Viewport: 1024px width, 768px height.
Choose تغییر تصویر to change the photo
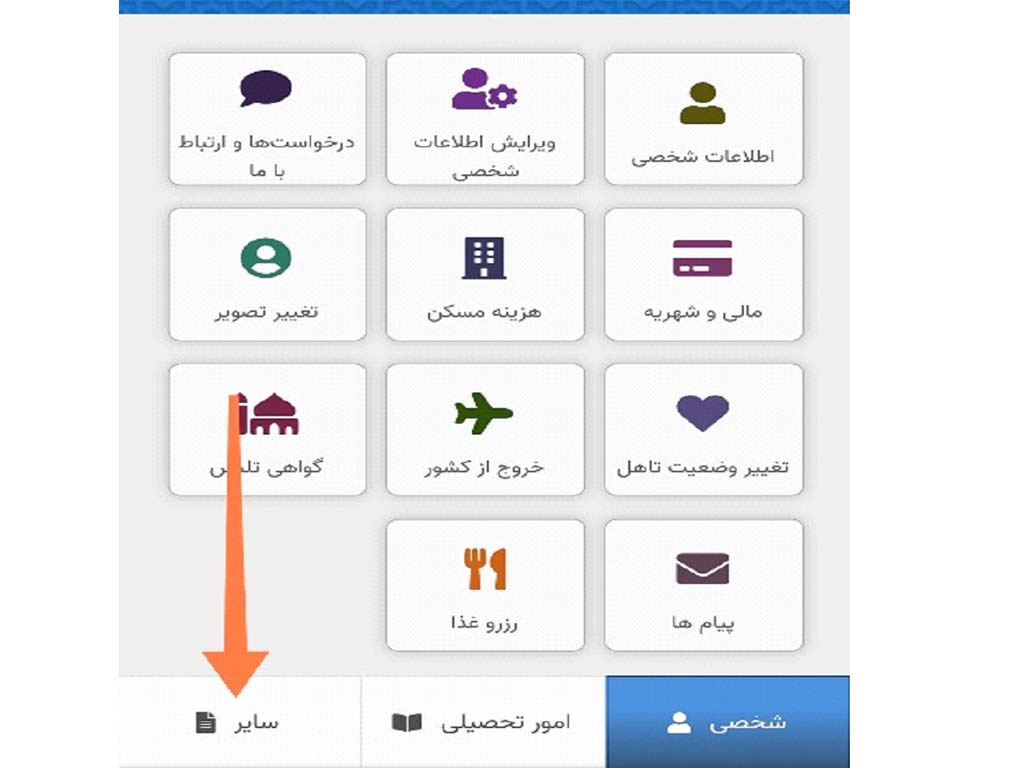267,274
